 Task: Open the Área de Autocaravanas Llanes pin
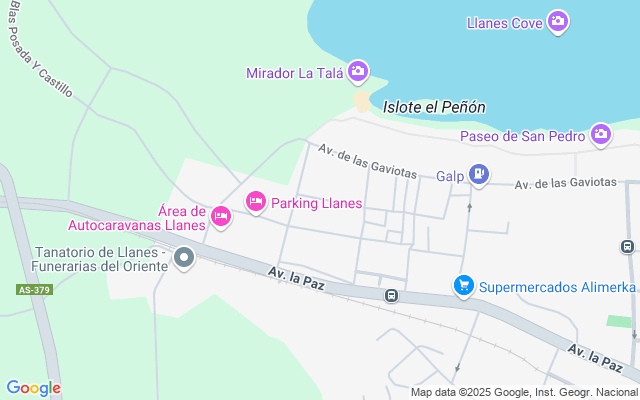coord(221,215)
